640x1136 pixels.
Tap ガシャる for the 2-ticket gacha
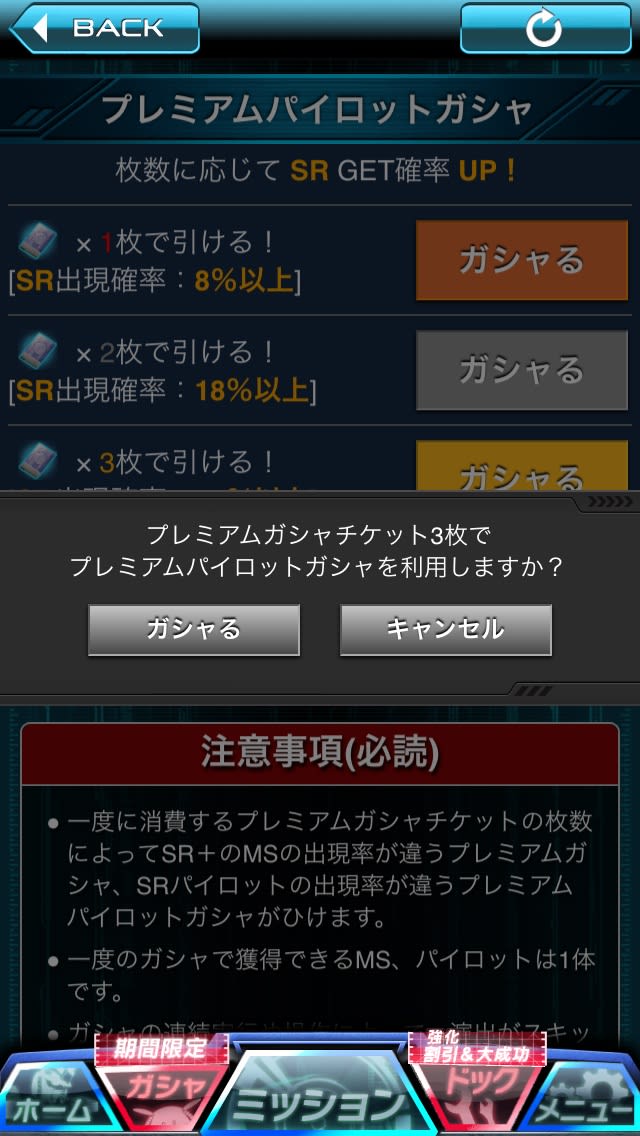(x=521, y=370)
